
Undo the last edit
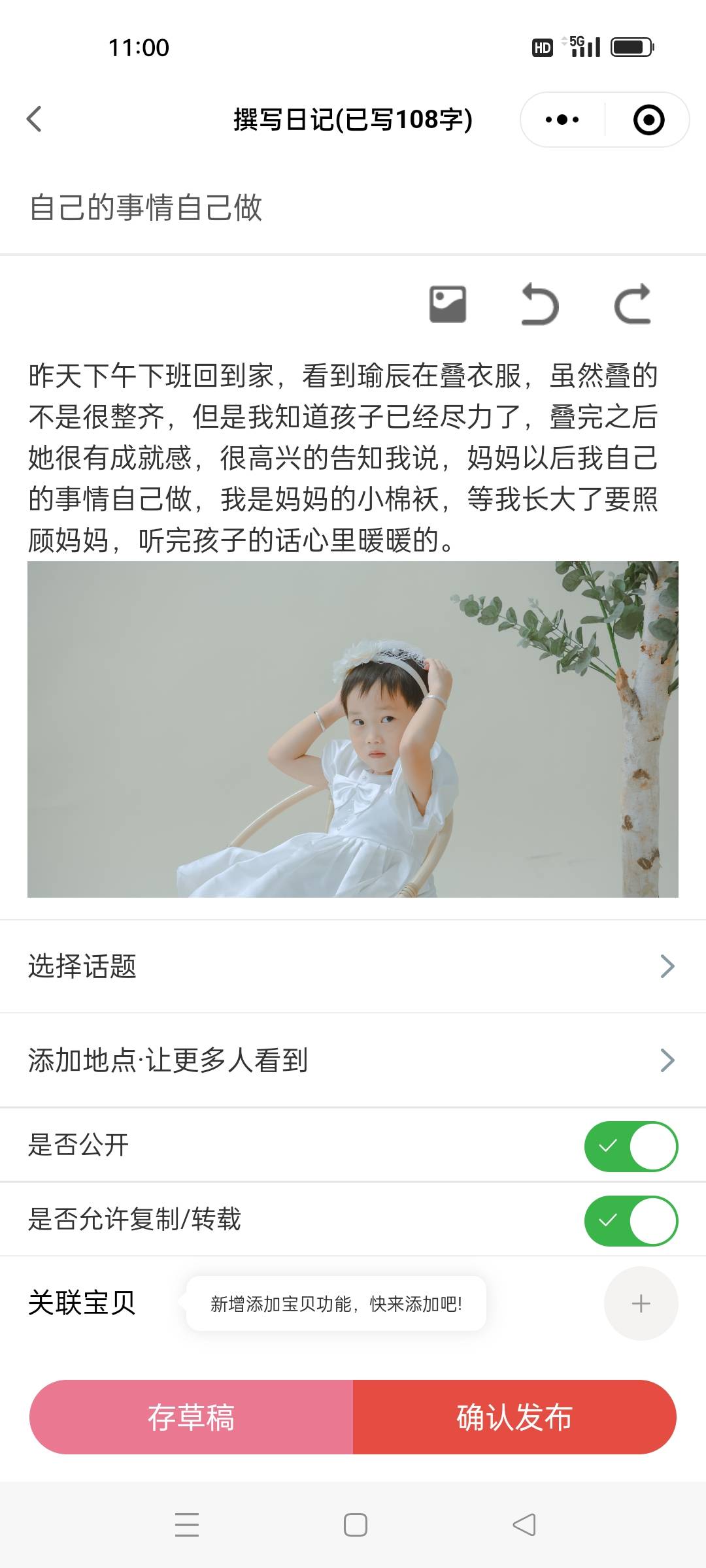click(540, 304)
